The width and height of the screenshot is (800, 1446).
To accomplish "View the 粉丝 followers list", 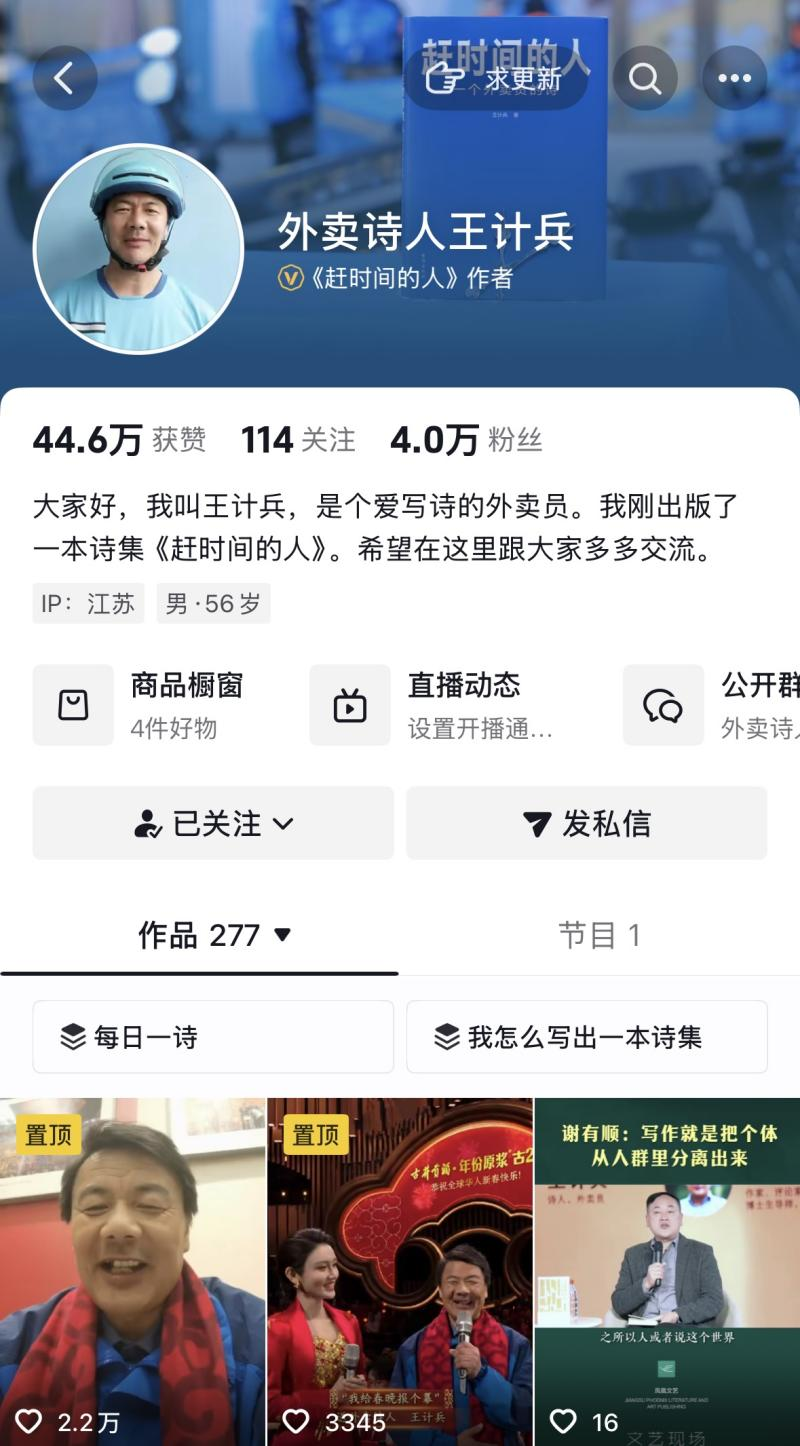I will click(466, 440).
